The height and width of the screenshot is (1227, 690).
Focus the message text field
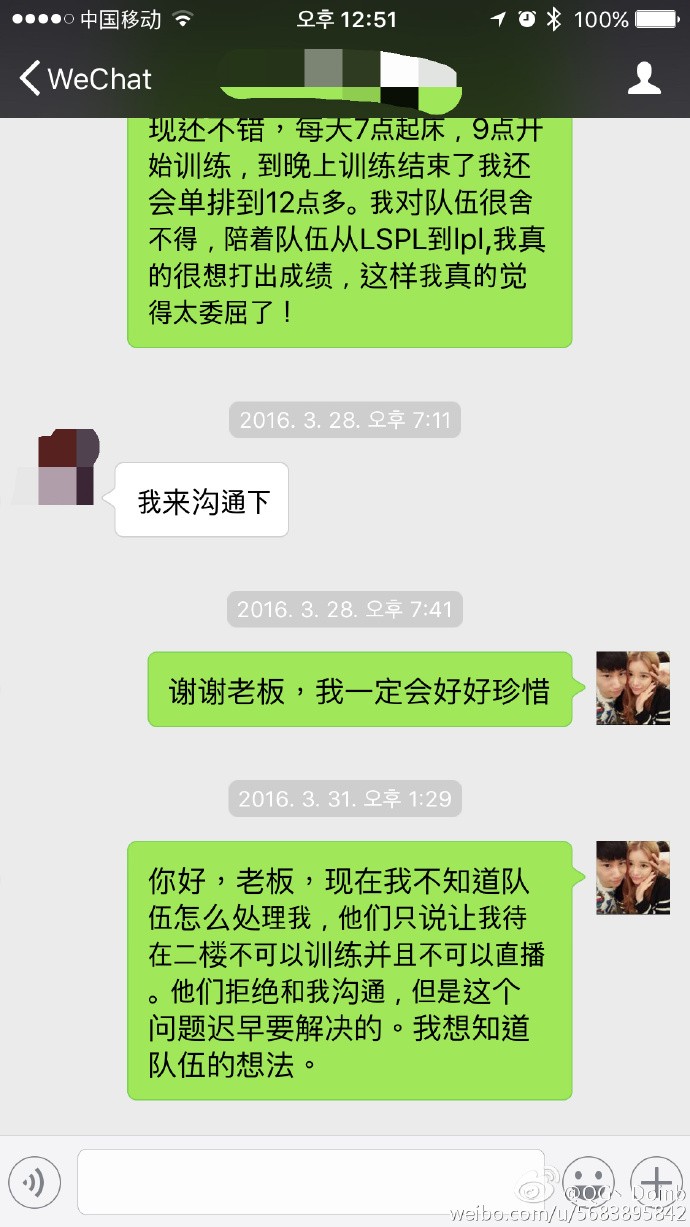[x=311, y=1183]
